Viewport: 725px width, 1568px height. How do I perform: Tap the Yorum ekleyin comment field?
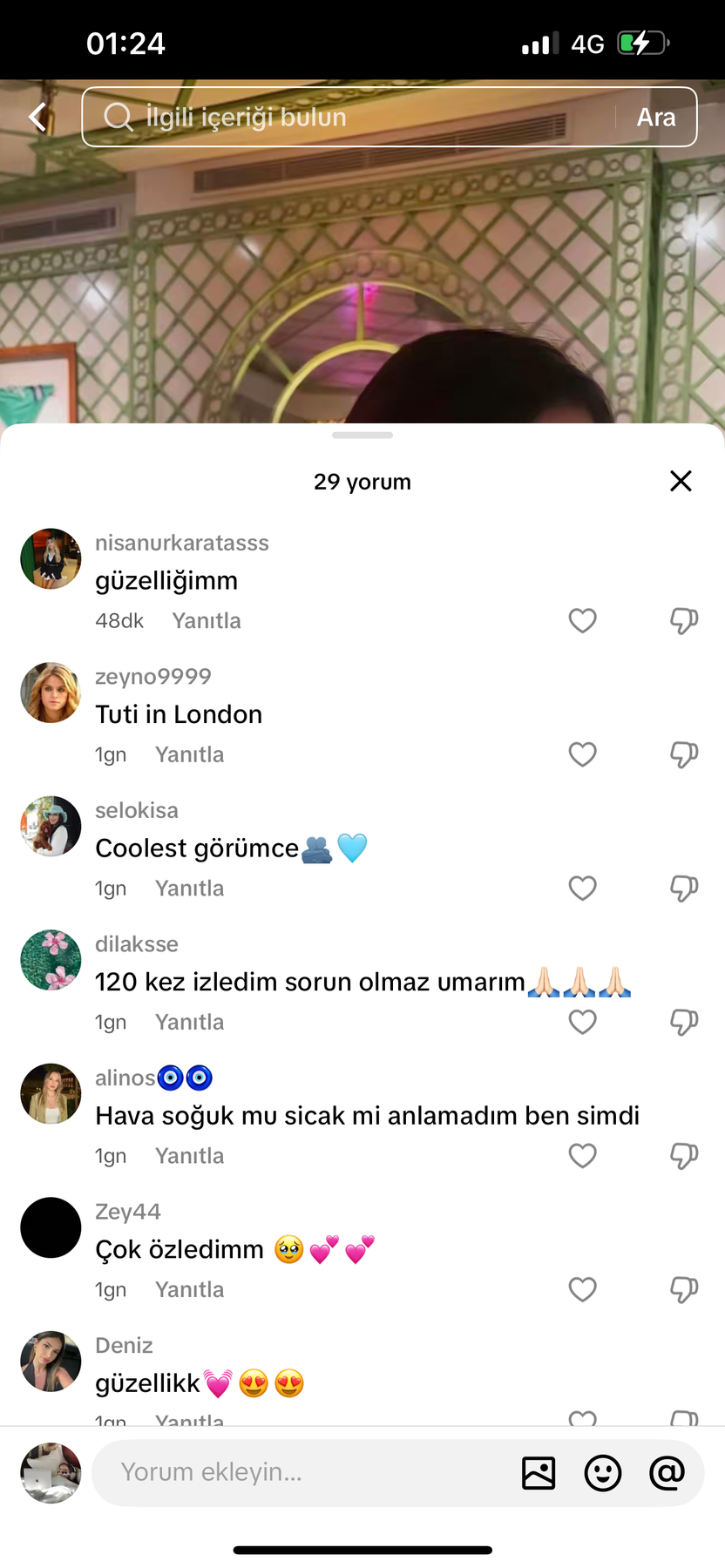(305, 1472)
